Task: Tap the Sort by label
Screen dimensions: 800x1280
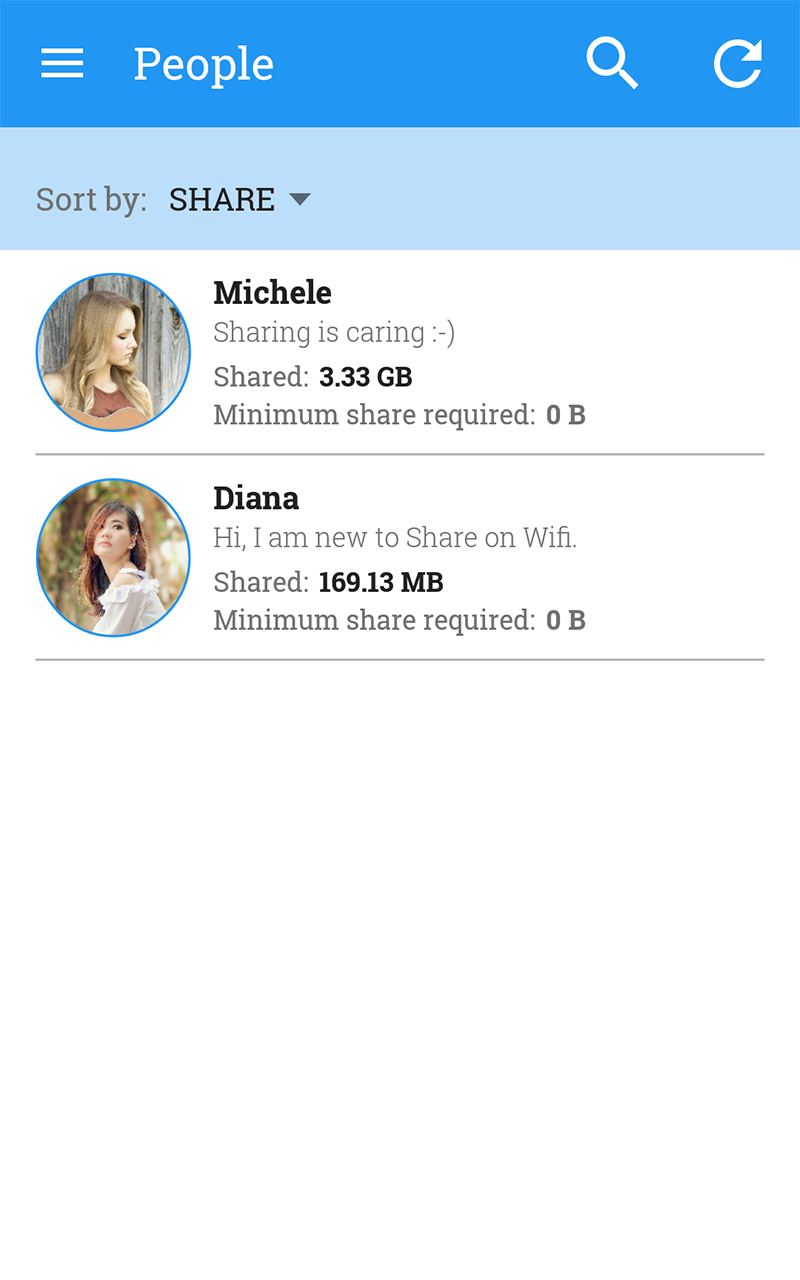Action: click(x=90, y=199)
